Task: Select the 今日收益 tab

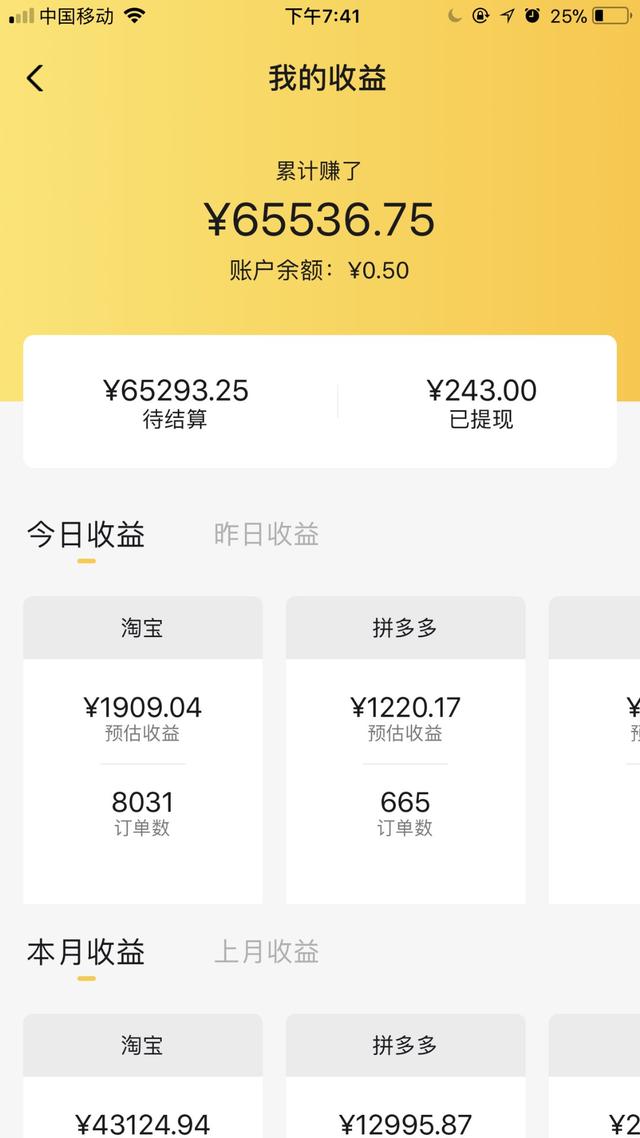Action: [86, 535]
